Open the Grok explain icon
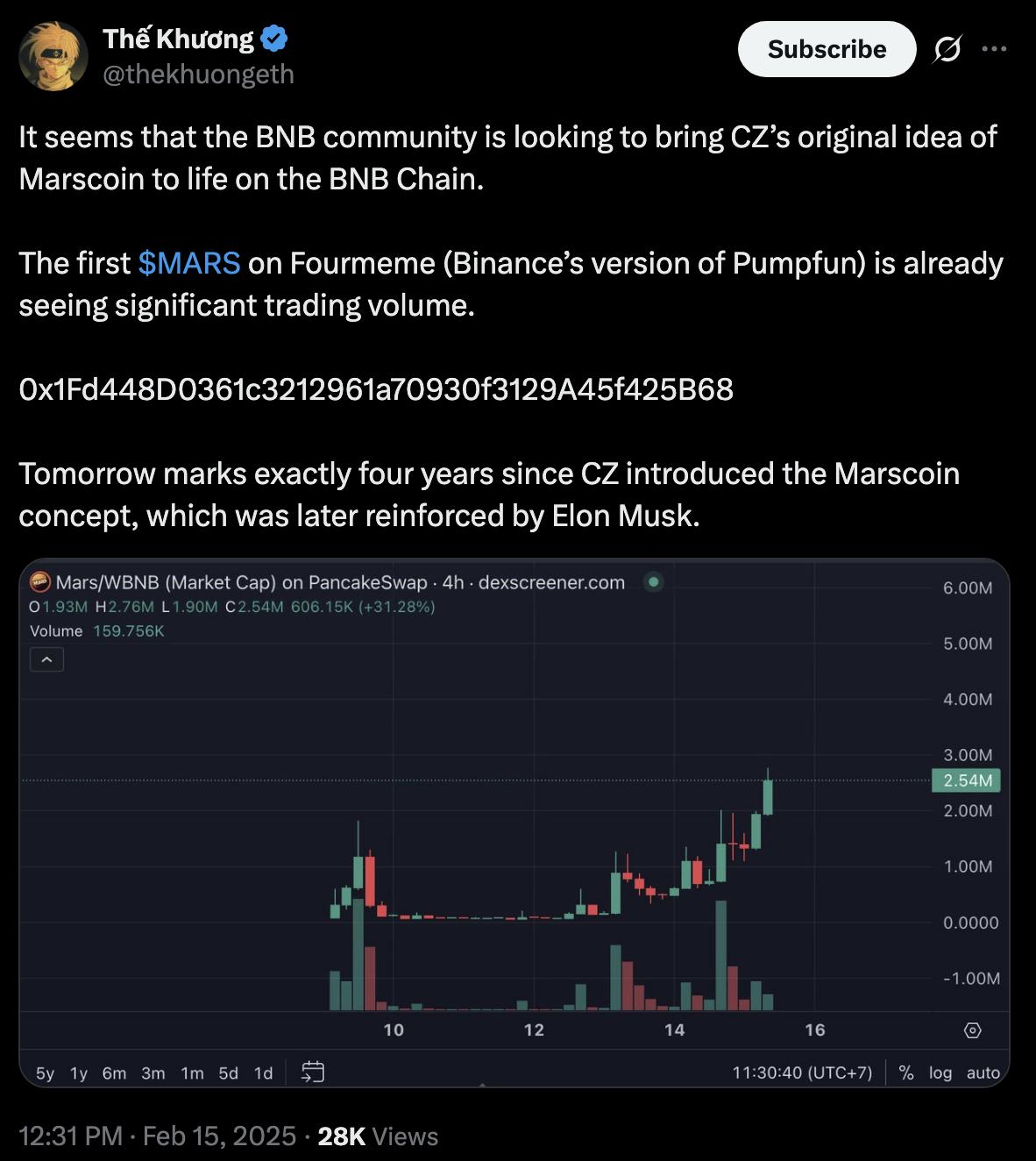The width and height of the screenshot is (1036, 1161). (947, 50)
